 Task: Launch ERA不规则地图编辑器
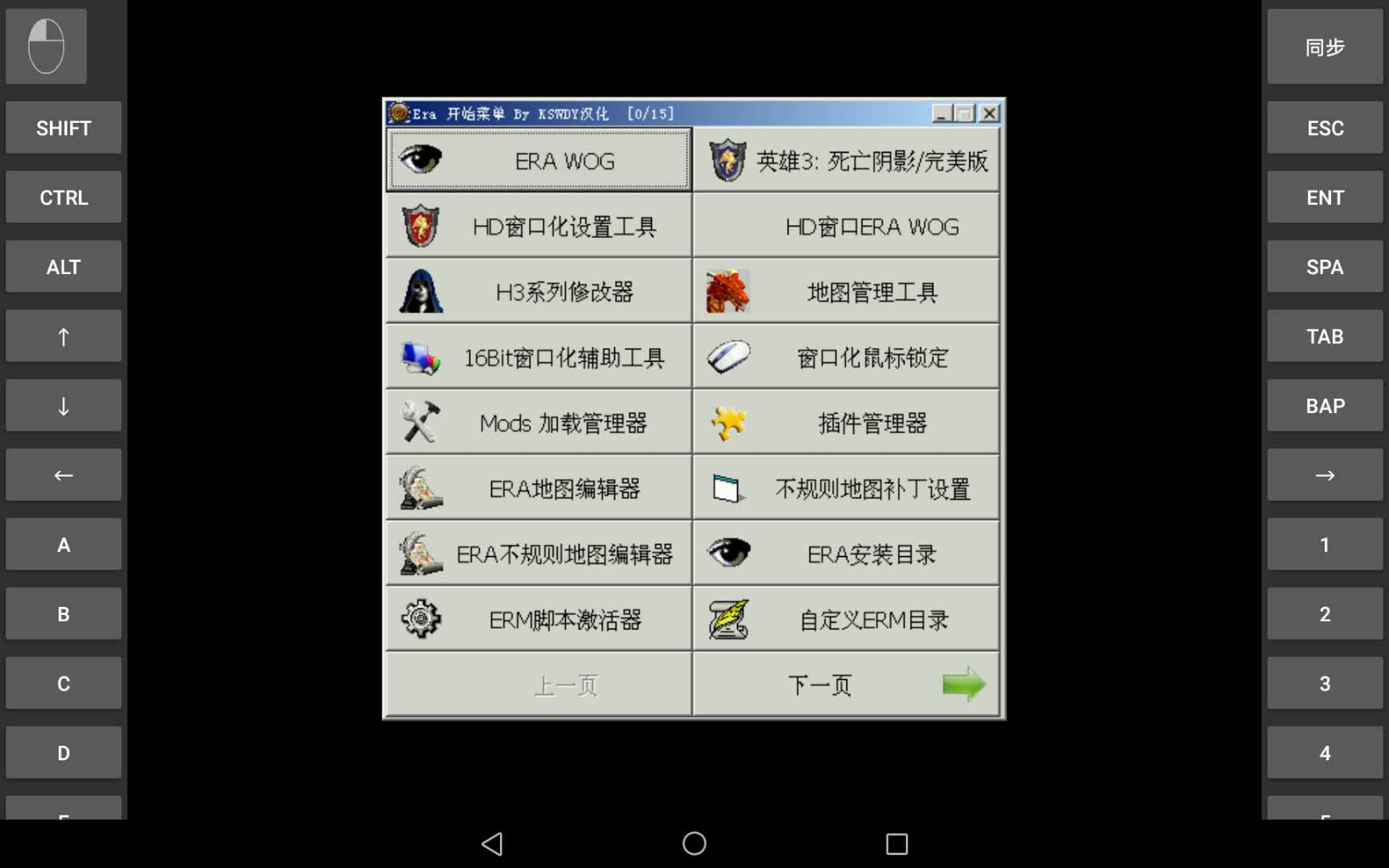tap(538, 554)
